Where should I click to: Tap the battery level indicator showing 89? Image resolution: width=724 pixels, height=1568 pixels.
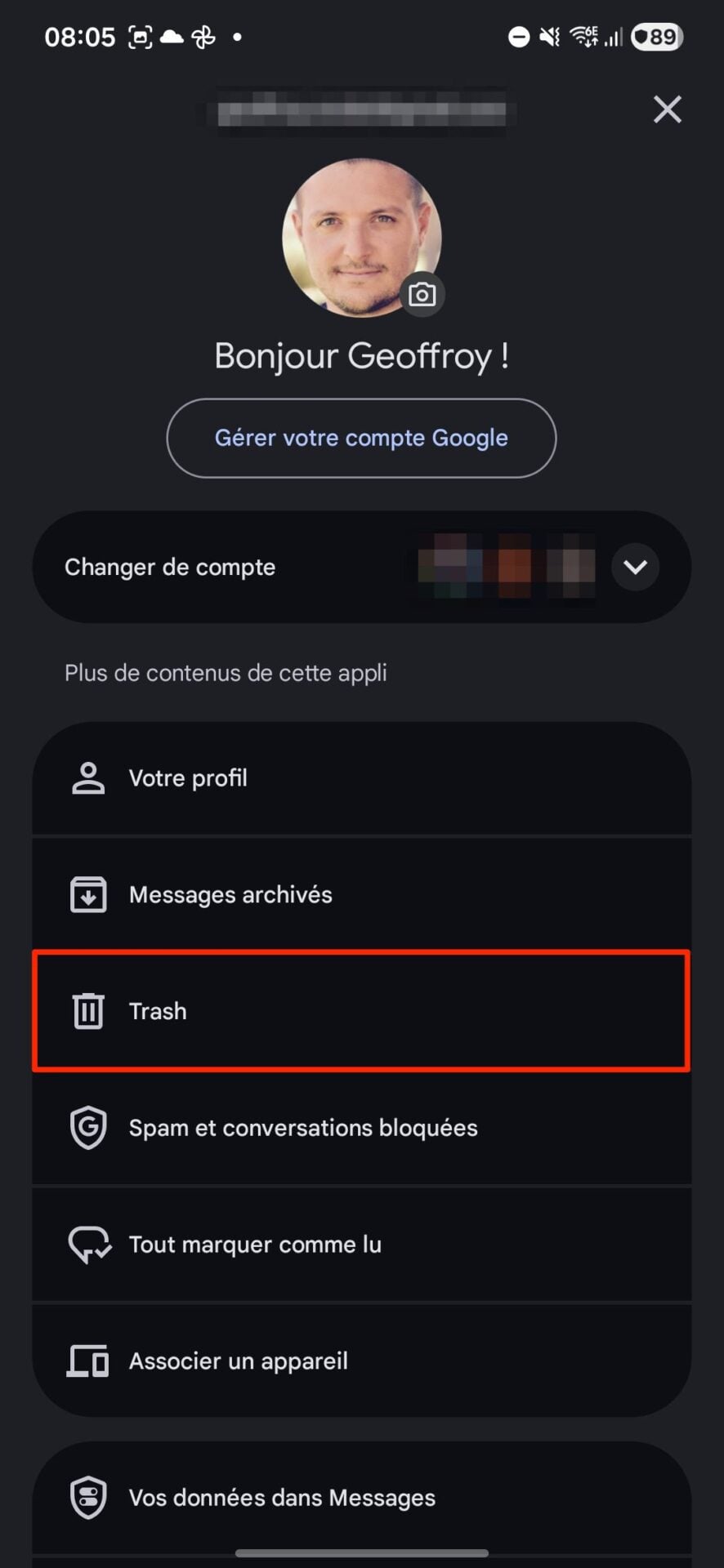click(x=656, y=36)
